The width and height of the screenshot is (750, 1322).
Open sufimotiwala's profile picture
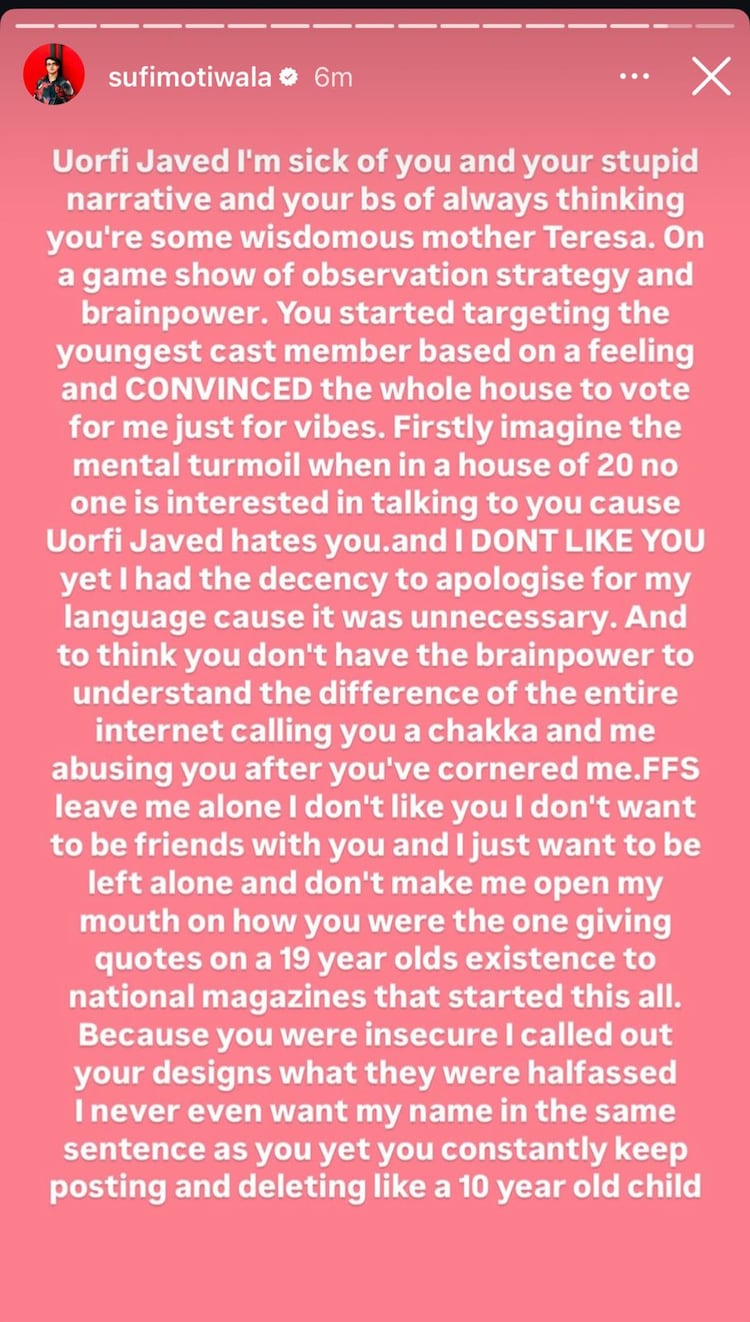click(54, 75)
